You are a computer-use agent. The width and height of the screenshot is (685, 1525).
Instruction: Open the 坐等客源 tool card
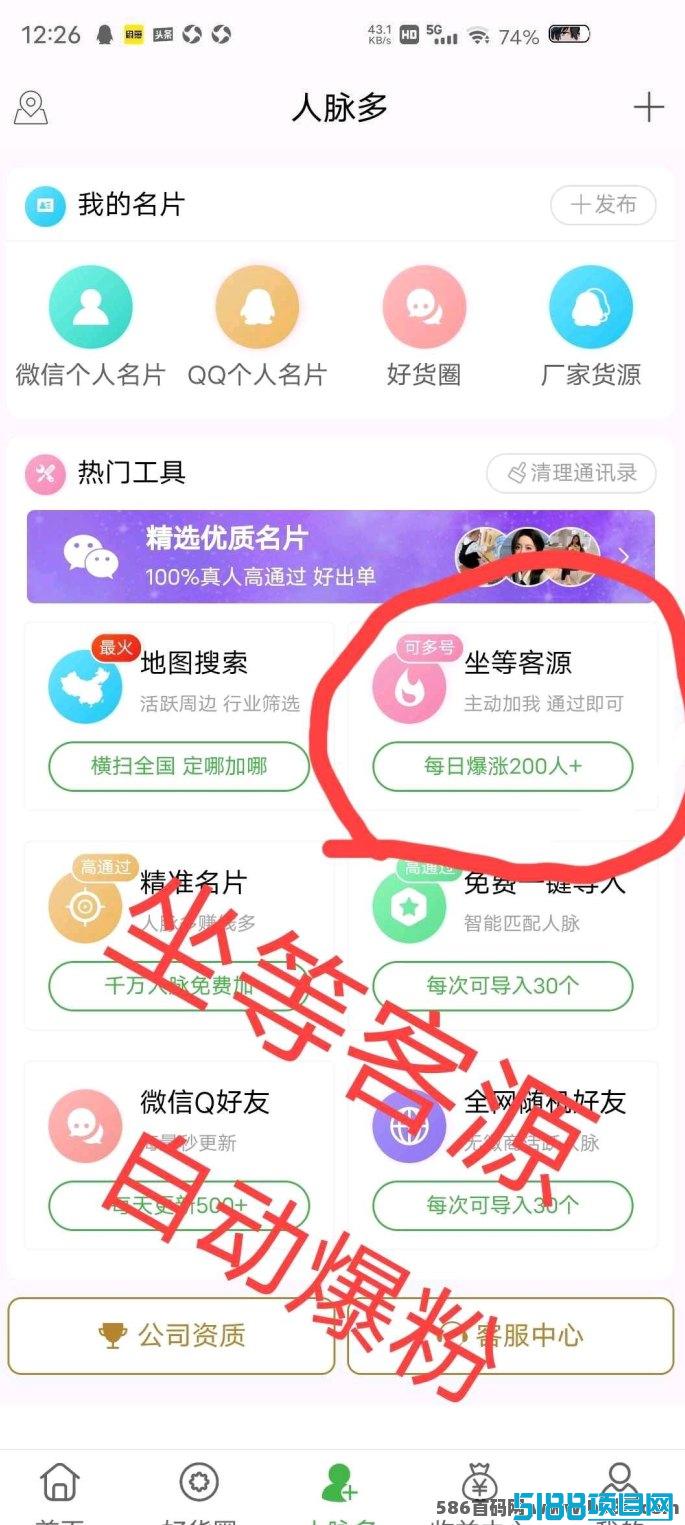503,716
